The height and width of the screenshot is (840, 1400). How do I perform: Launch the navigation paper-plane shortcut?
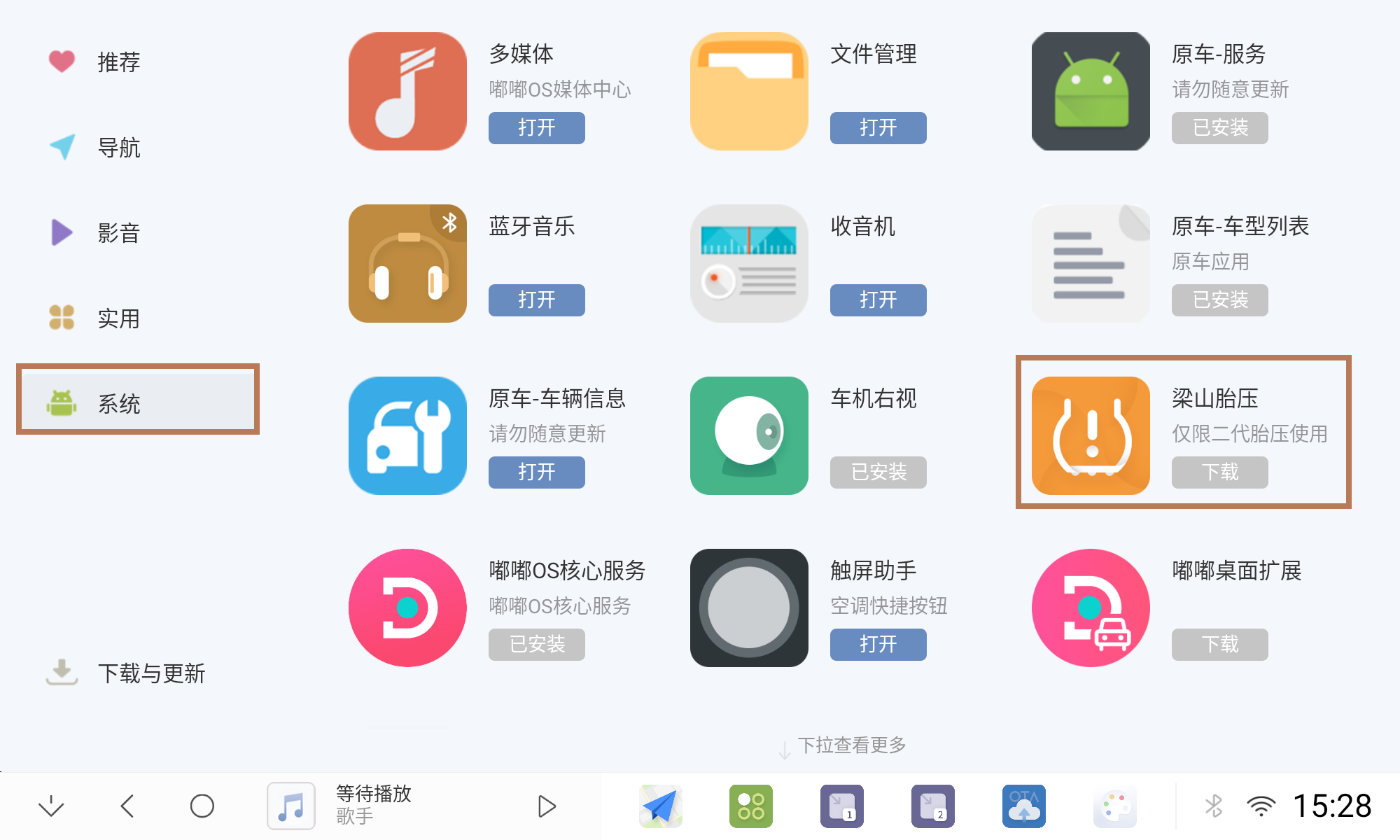click(x=660, y=806)
